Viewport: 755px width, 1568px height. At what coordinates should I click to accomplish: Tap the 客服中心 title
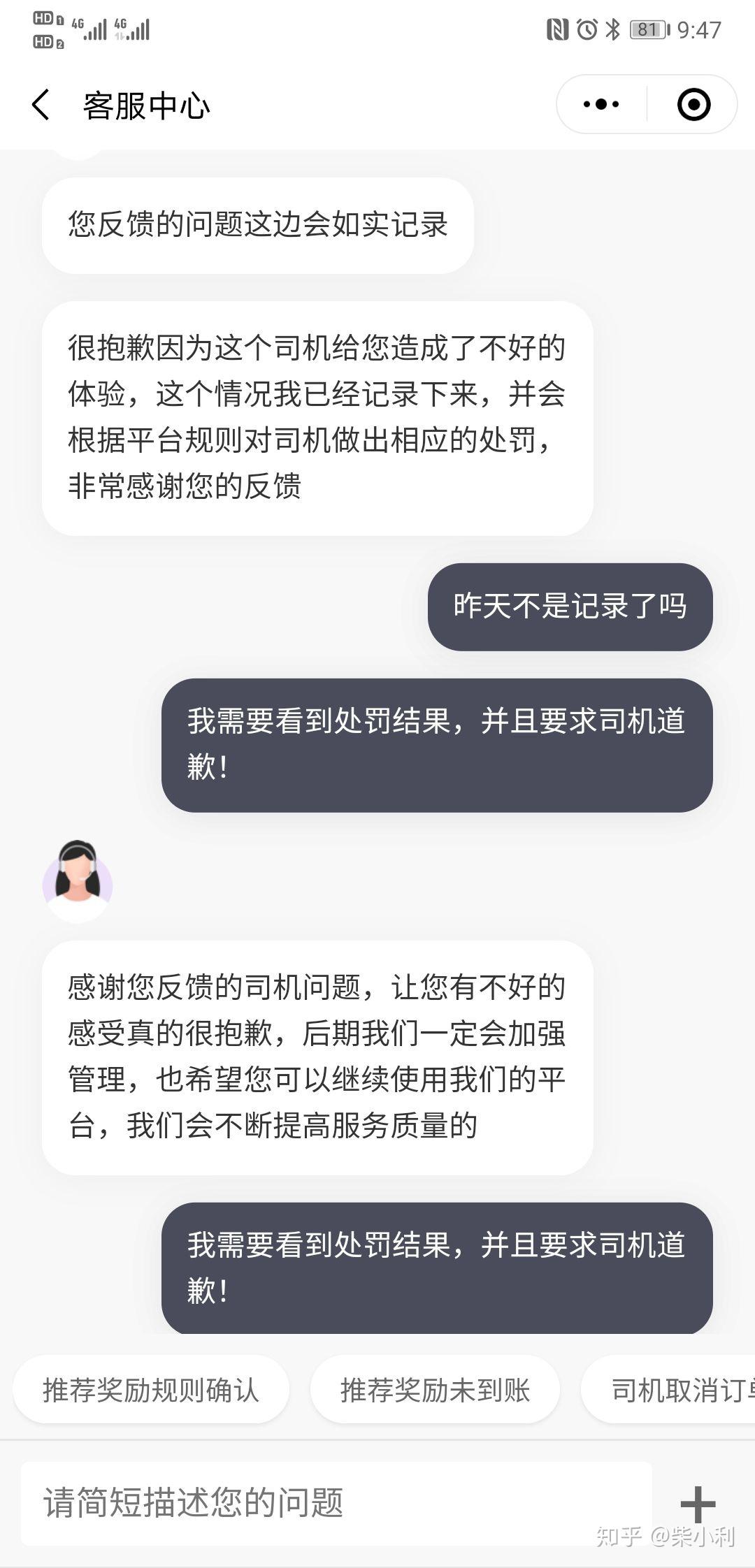(147, 103)
